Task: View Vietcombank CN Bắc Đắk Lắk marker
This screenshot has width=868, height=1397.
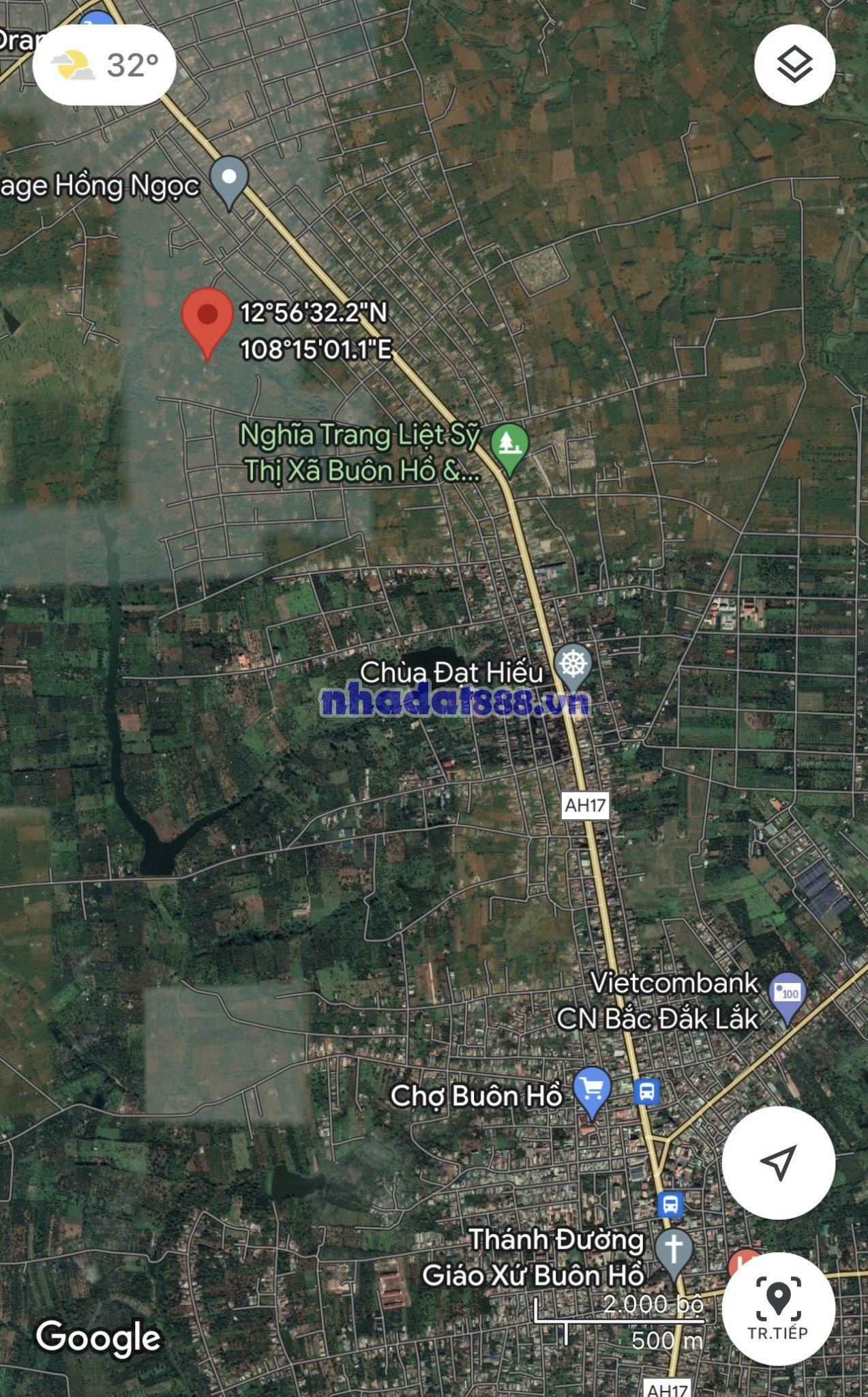Action: tap(788, 995)
